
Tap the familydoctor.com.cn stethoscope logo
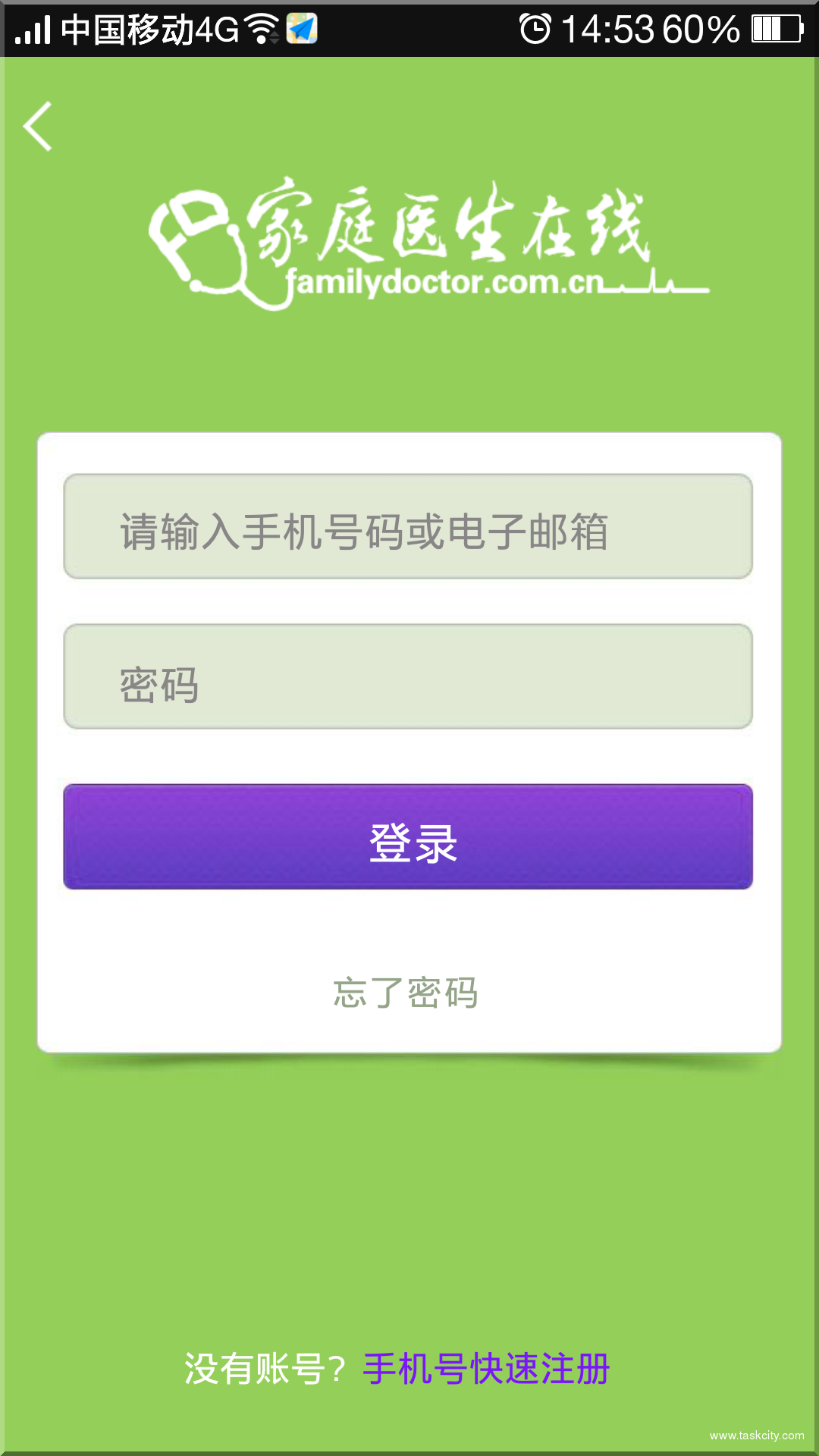pos(428,243)
